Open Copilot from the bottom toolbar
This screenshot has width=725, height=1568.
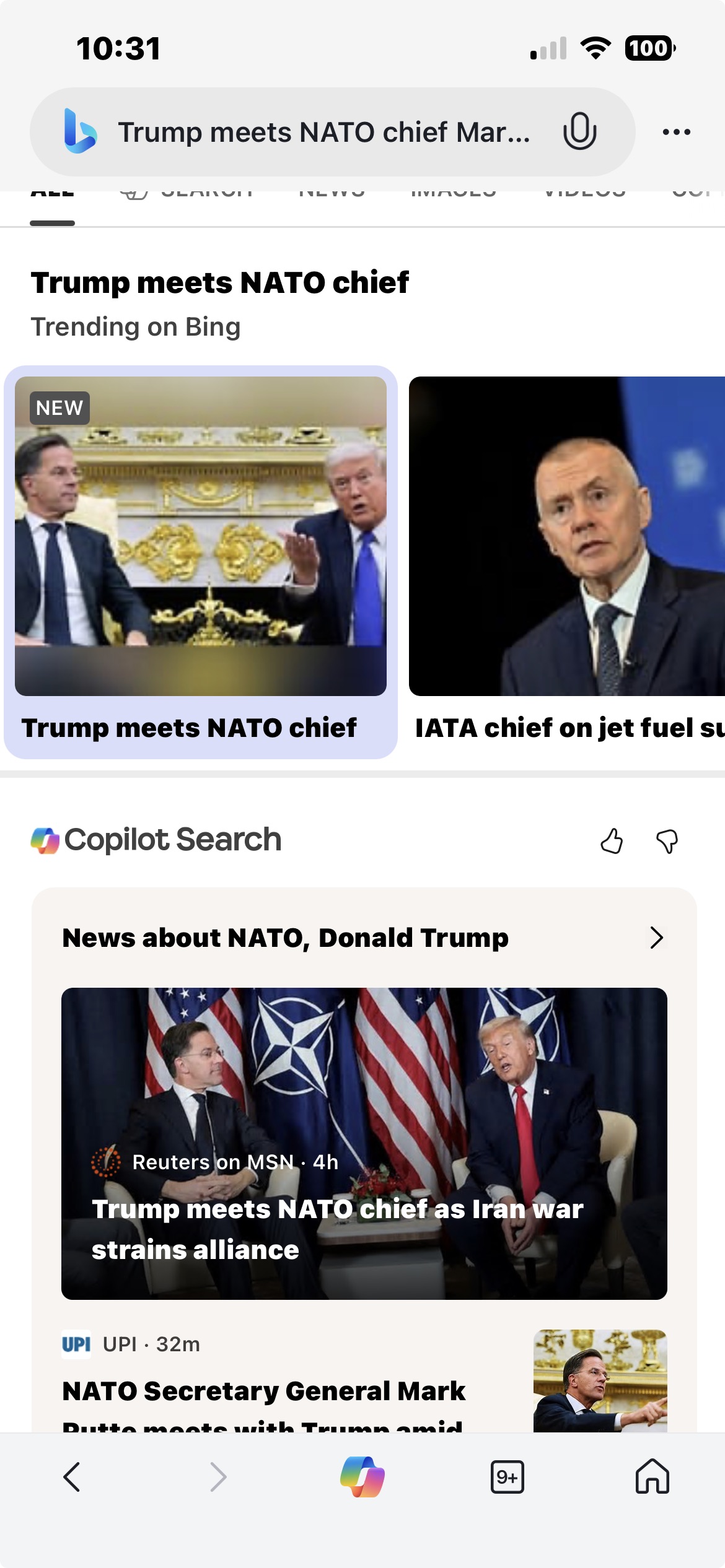point(362,1477)
